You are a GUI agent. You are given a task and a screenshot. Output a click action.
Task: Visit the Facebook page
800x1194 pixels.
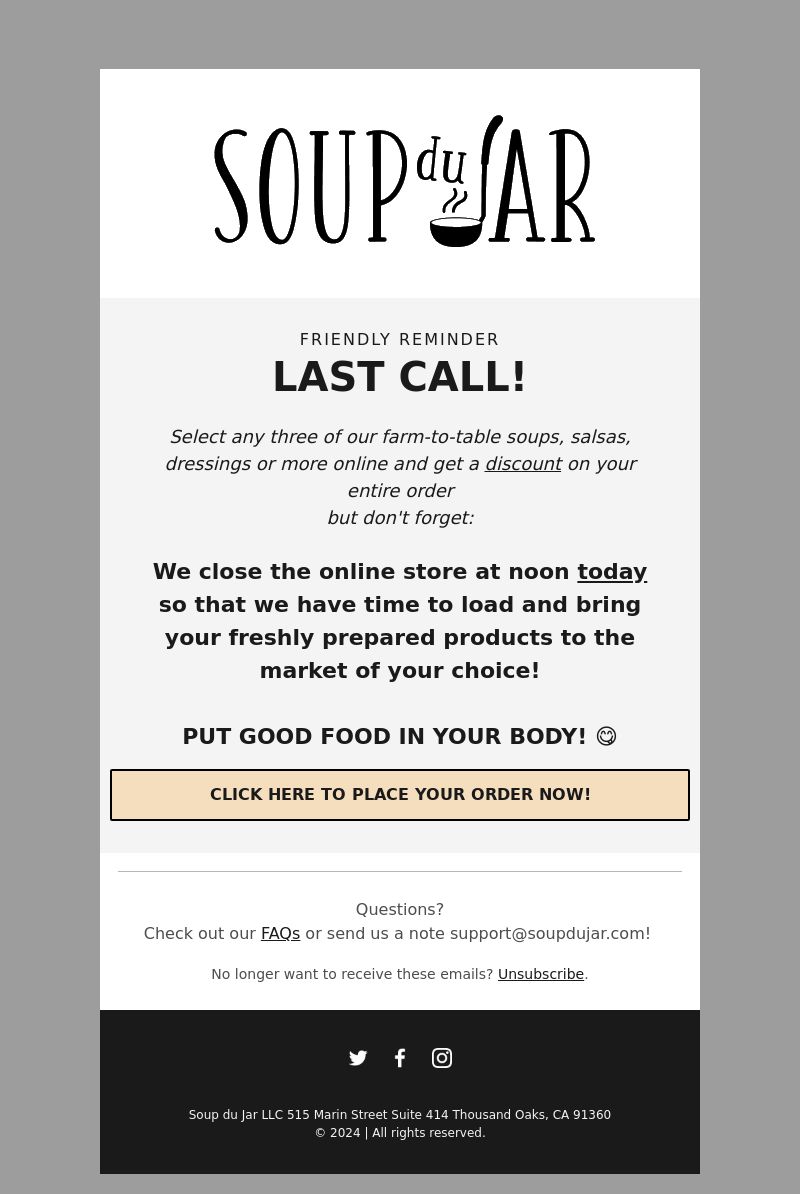click(400, 1058)
